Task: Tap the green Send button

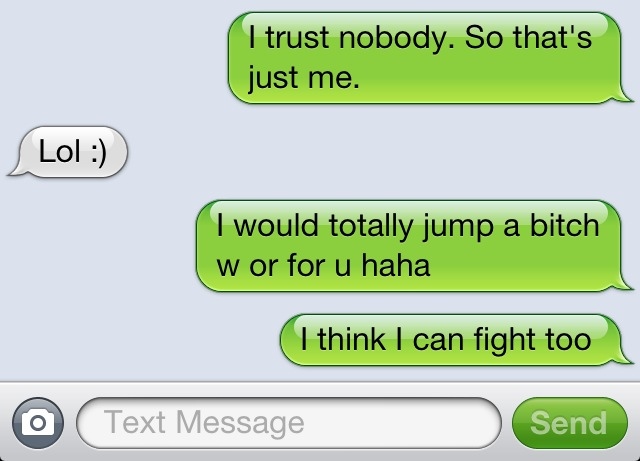Action: [x=568, y=422]
